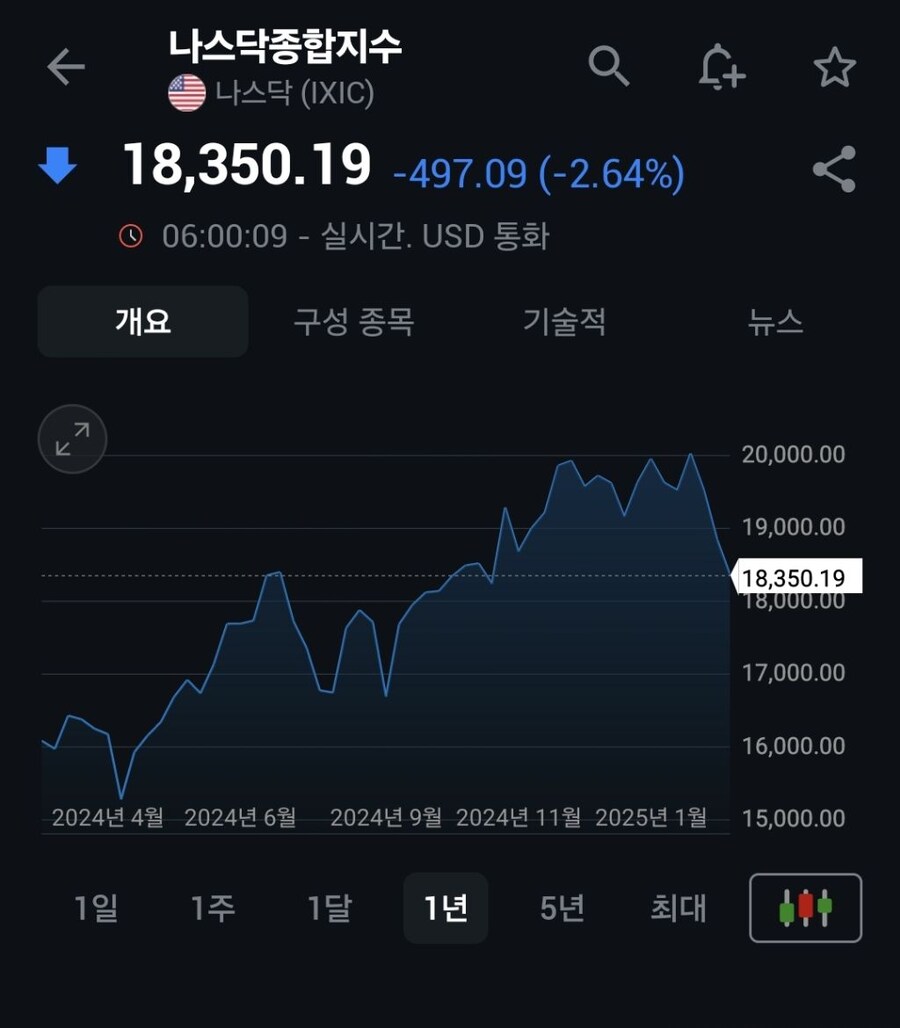This screenshot has width=900, height=1028.
Task: Open search with the magnifier icon
Action: [x=609, y=67]
